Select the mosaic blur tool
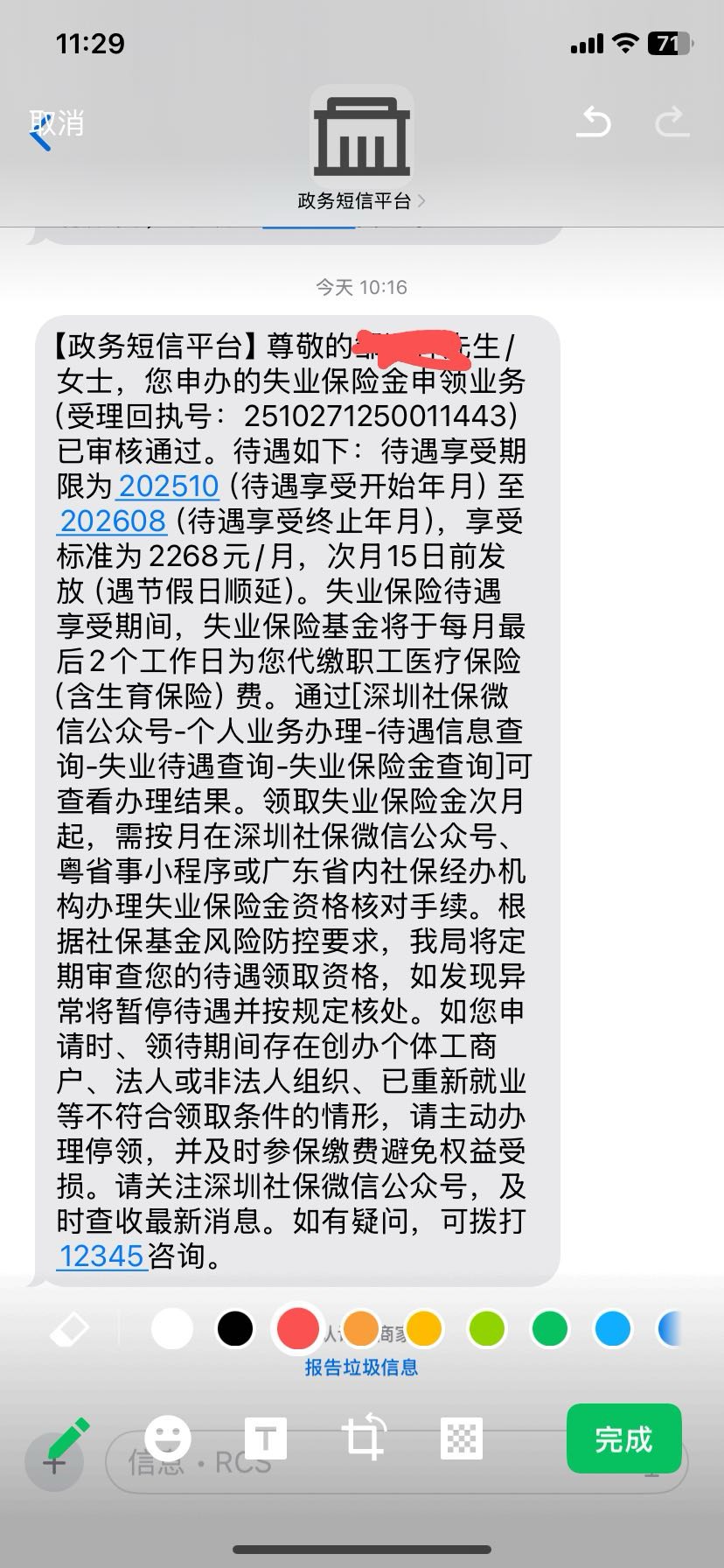This screenshot has height=1568, width=724. tap(462, 1438)
